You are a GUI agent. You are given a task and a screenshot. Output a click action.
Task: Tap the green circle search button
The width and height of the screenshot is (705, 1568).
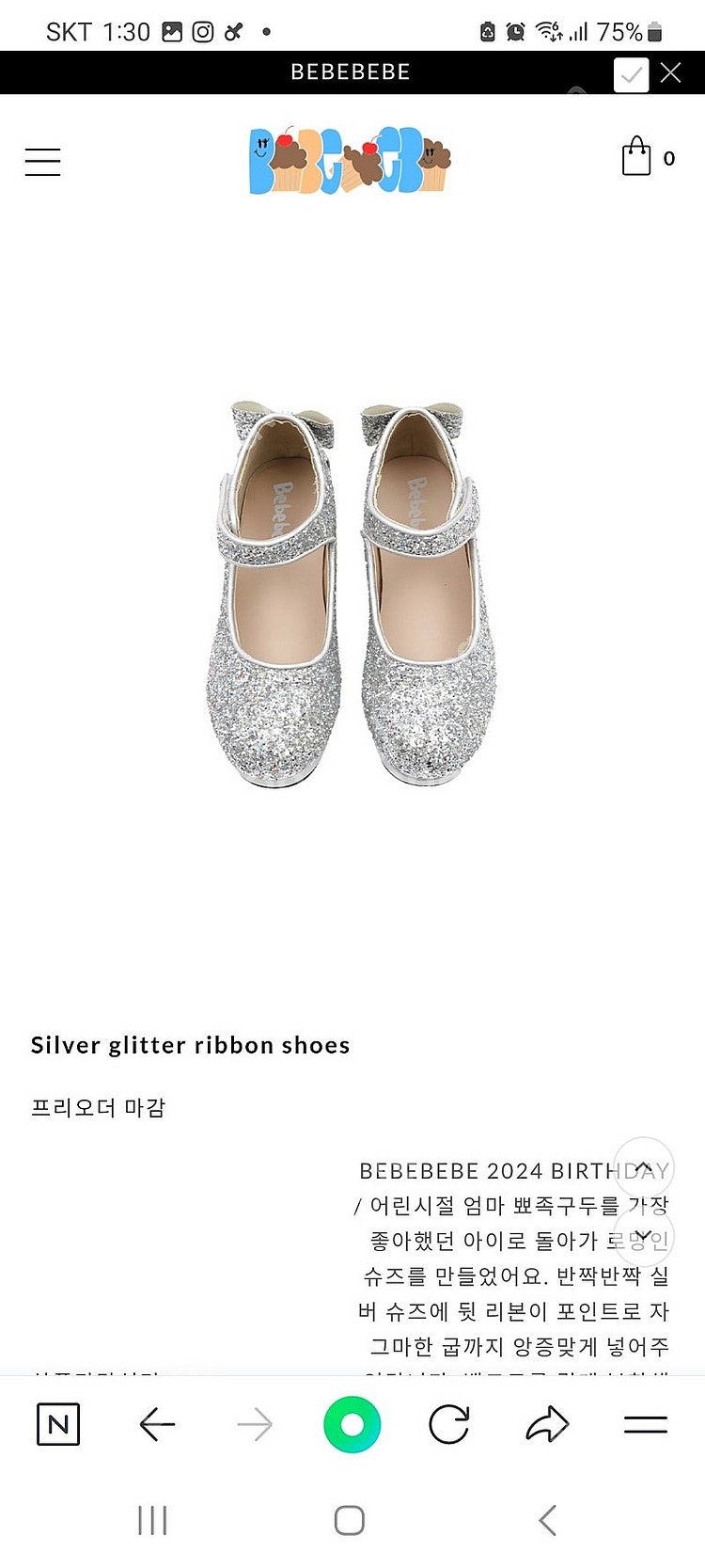click(x=352, y=1424)
